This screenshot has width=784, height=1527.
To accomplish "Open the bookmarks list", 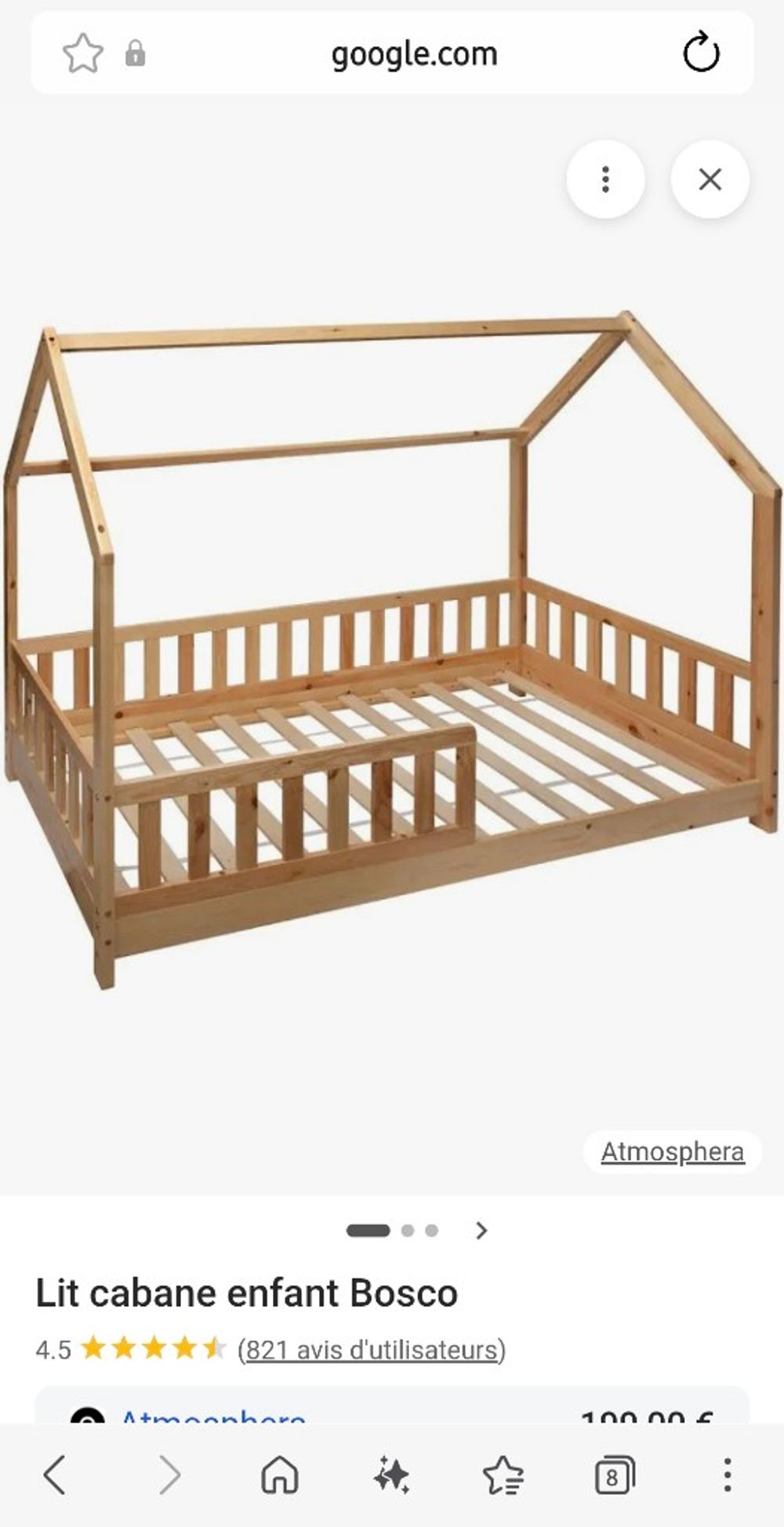I will 503,1475.
